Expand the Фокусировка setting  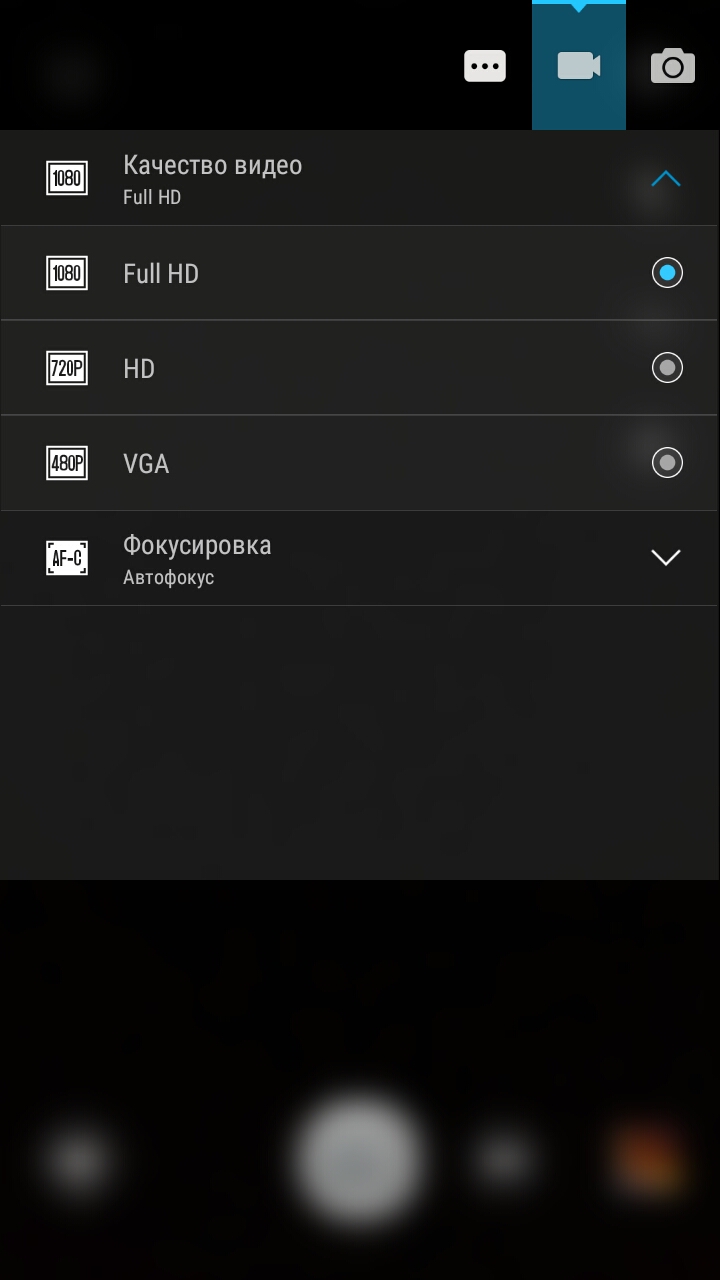tap(360, 558)
